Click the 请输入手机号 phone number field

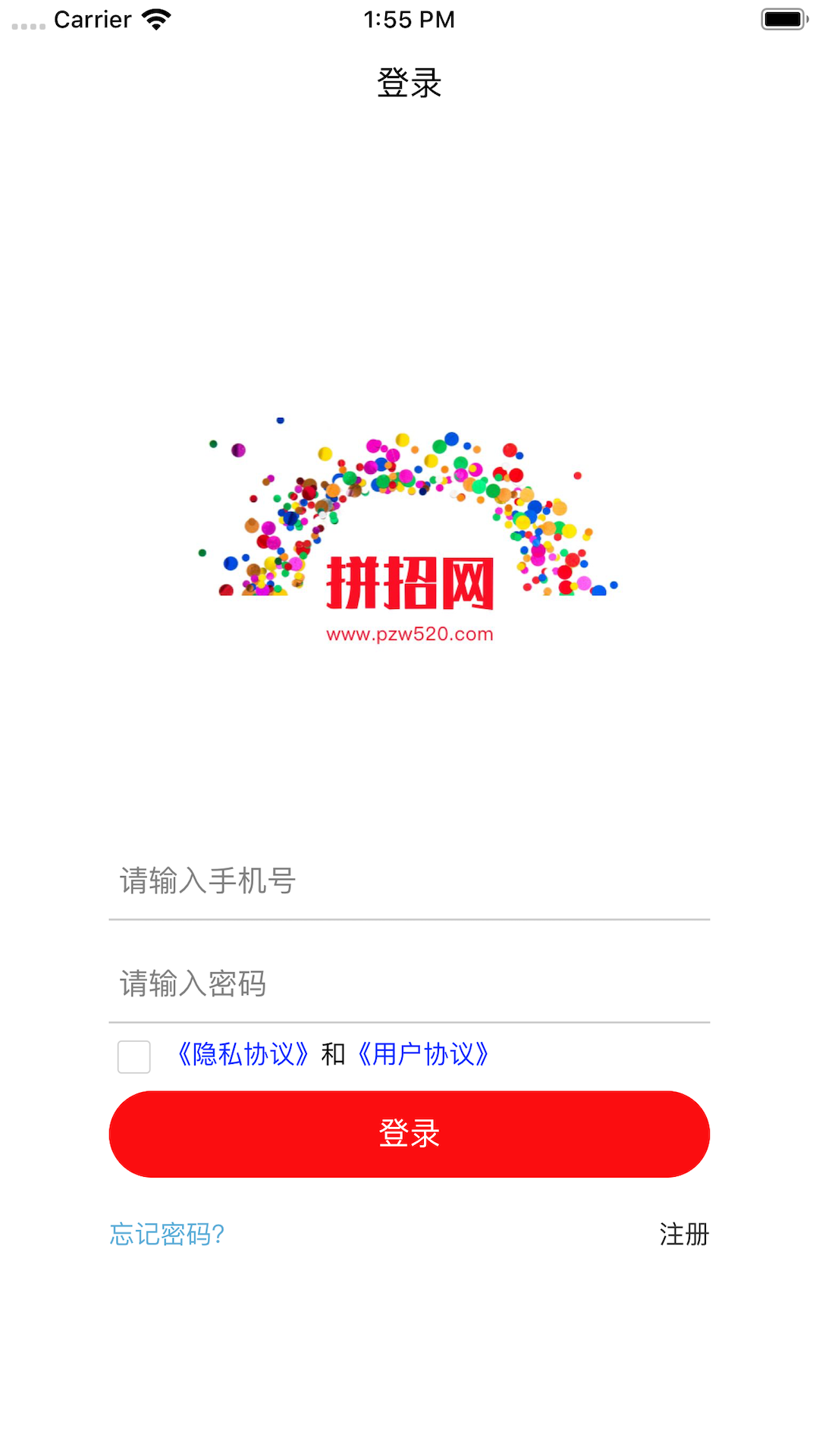(x=409, y=882)
